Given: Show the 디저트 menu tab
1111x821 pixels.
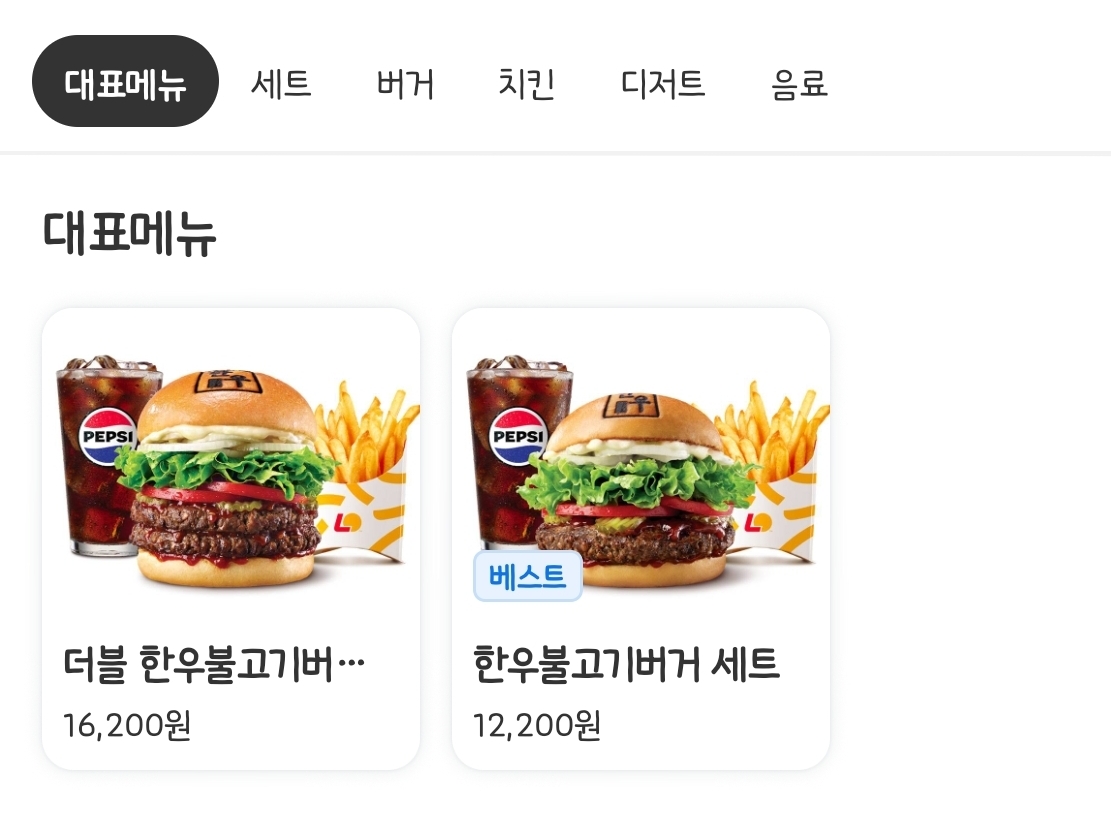Looking at the screenshot, I should [x=663, y=83].
